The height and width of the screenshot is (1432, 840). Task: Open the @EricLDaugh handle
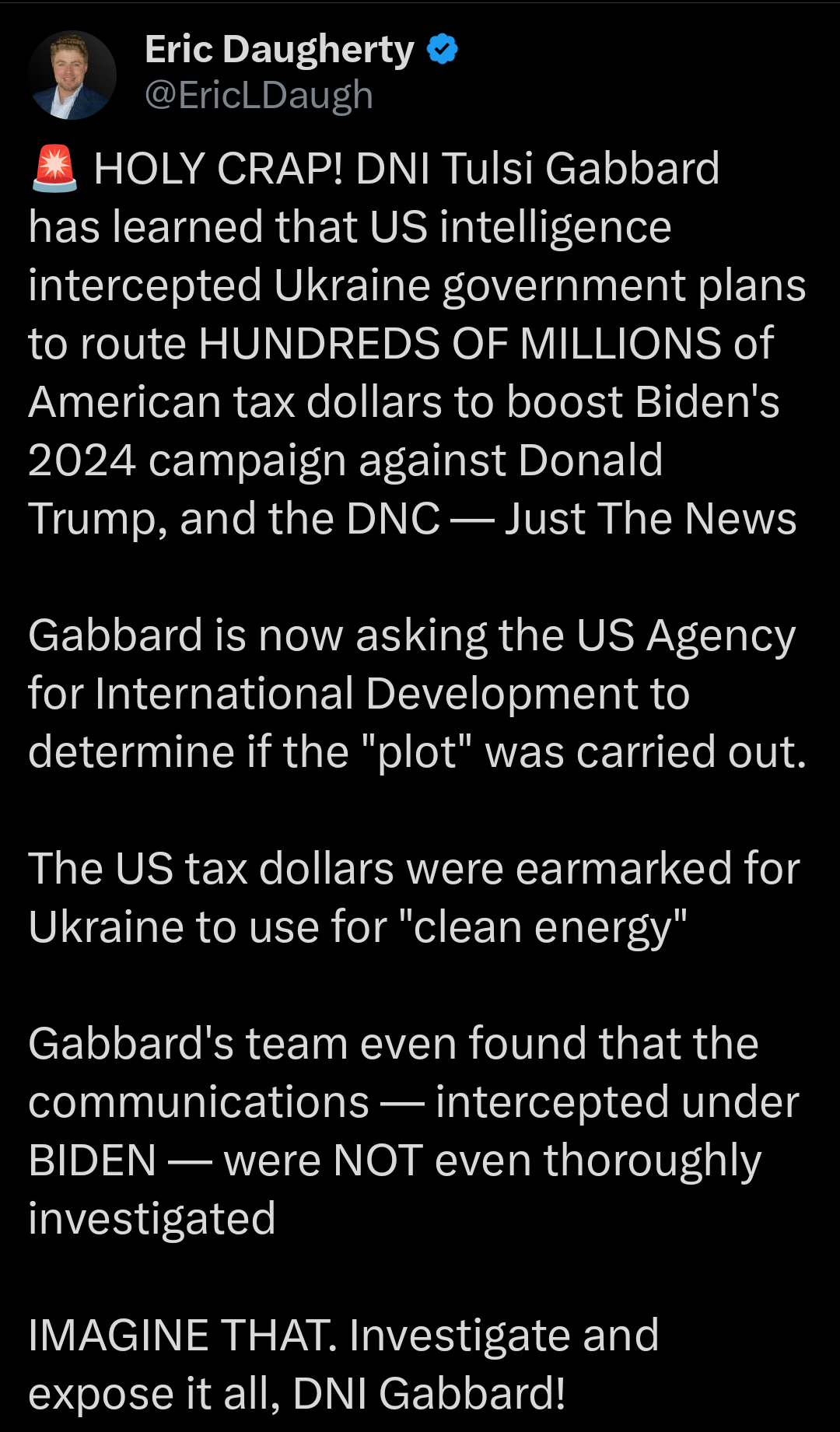click(x=259, y=96)
